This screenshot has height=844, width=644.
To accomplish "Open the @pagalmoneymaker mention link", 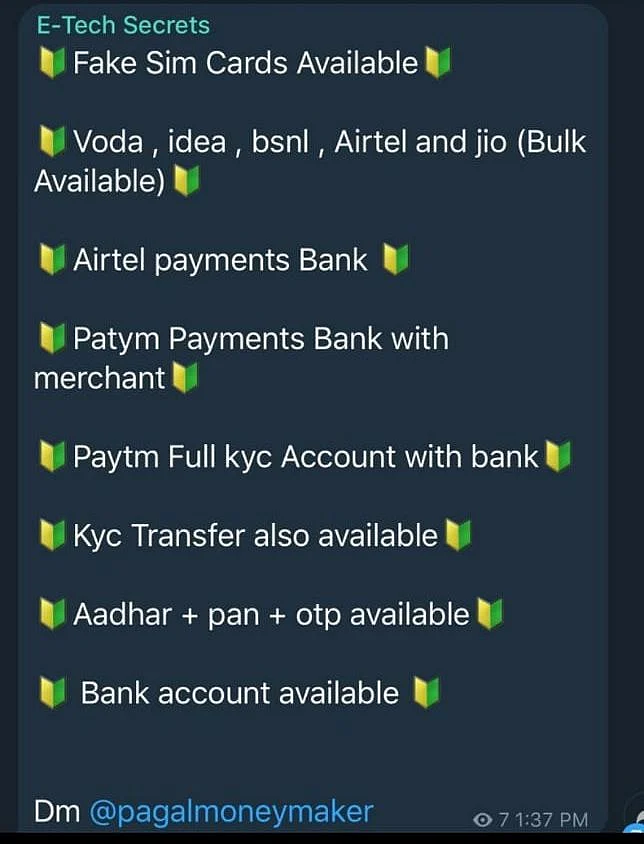I will (231, 811).
